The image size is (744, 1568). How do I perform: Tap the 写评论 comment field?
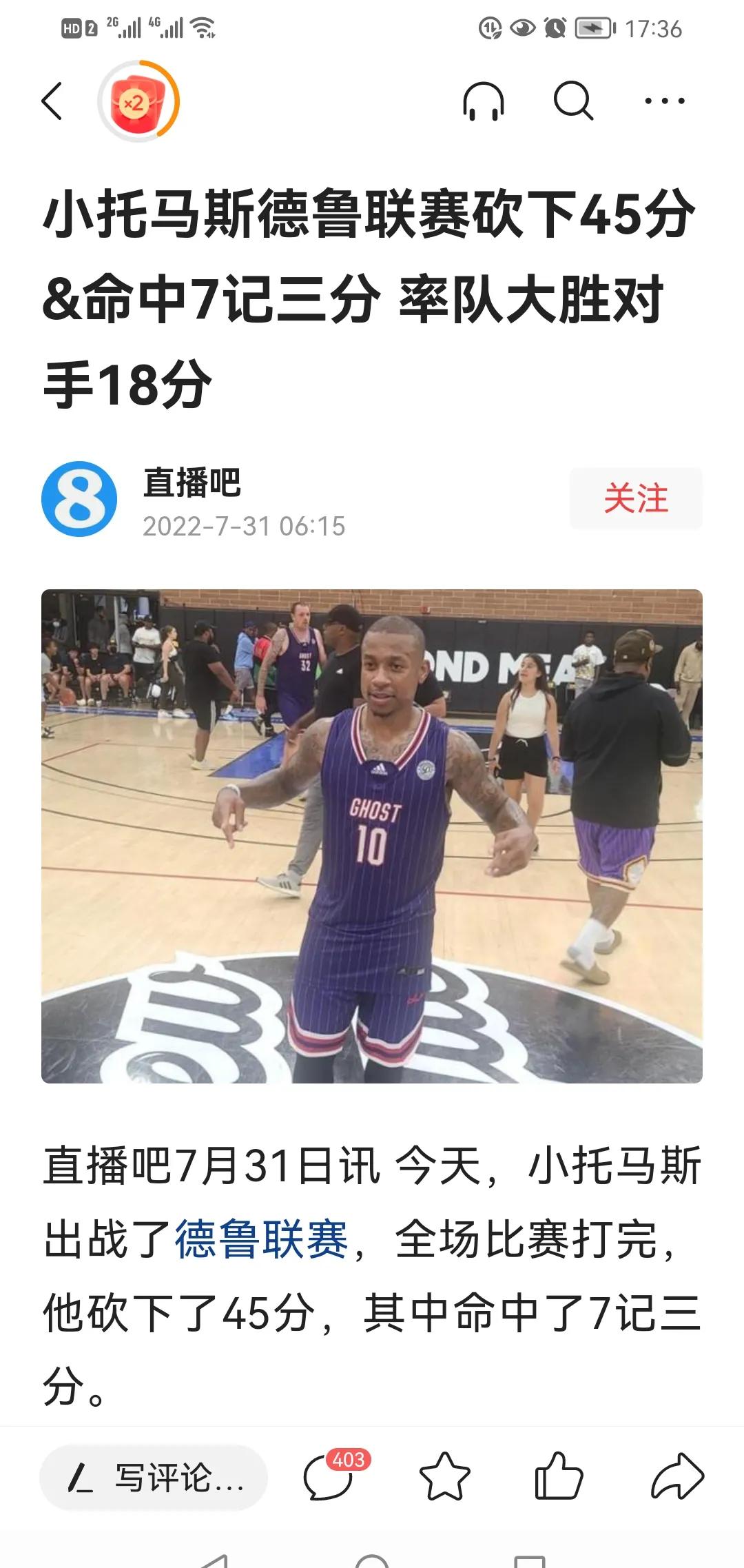[x=154, y=1477]
